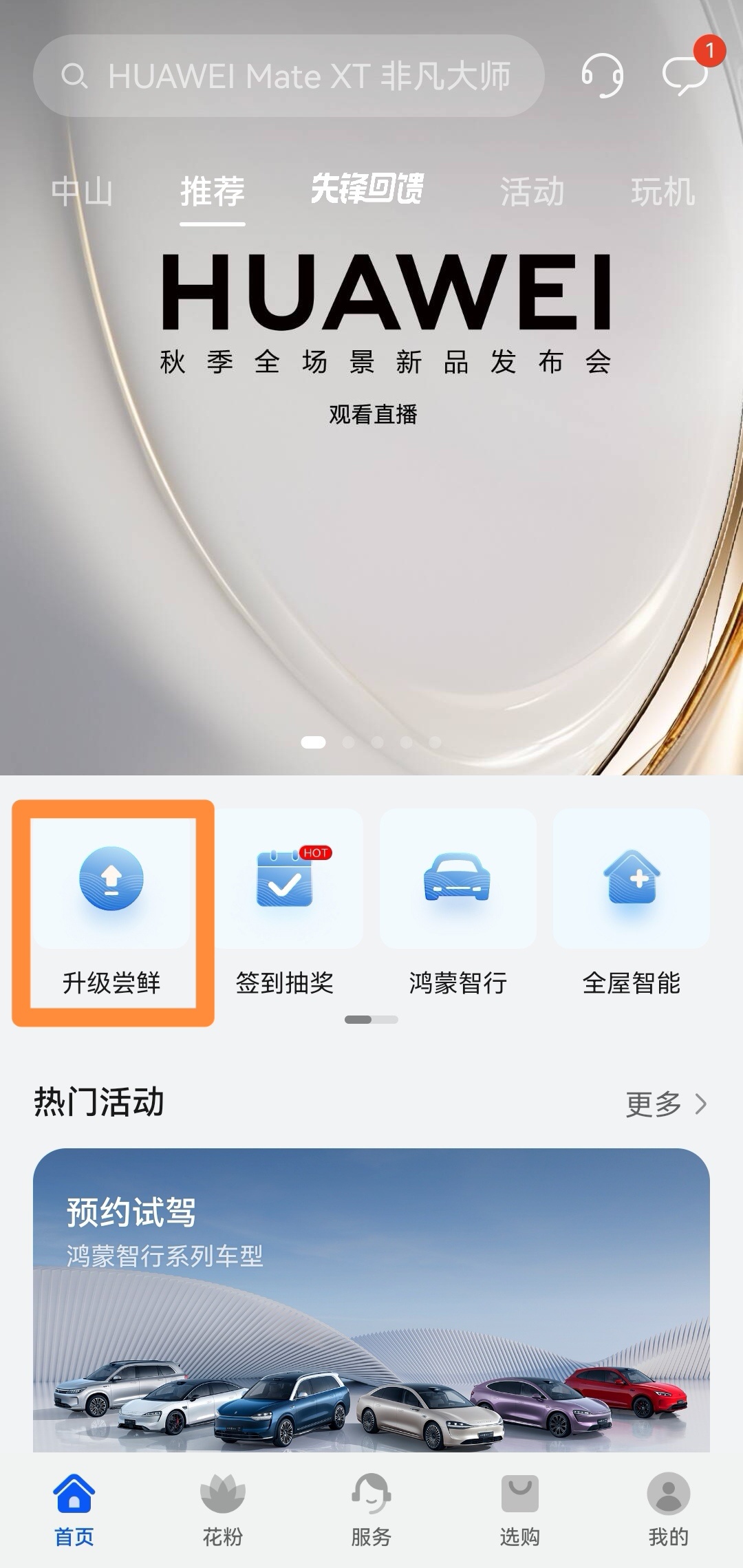743x1568 pixels.
Task: Open the 先锋回馈 tab
Action: point(367,189)
